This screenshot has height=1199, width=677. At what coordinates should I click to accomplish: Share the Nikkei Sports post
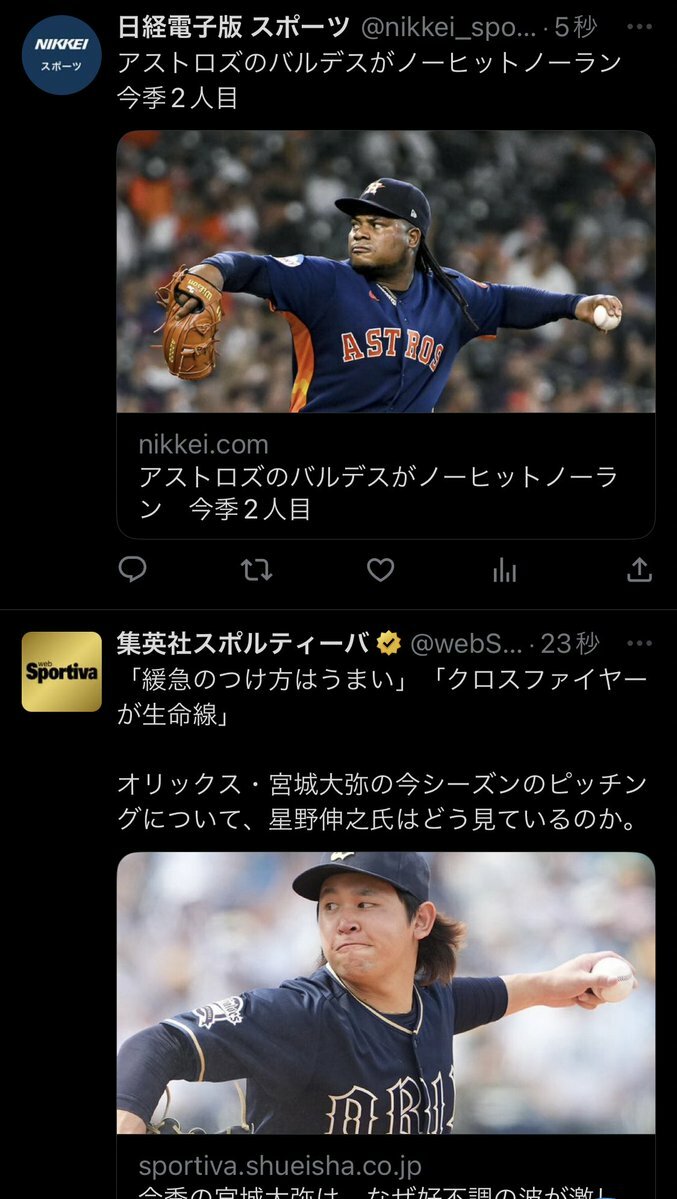coord(638,570)
